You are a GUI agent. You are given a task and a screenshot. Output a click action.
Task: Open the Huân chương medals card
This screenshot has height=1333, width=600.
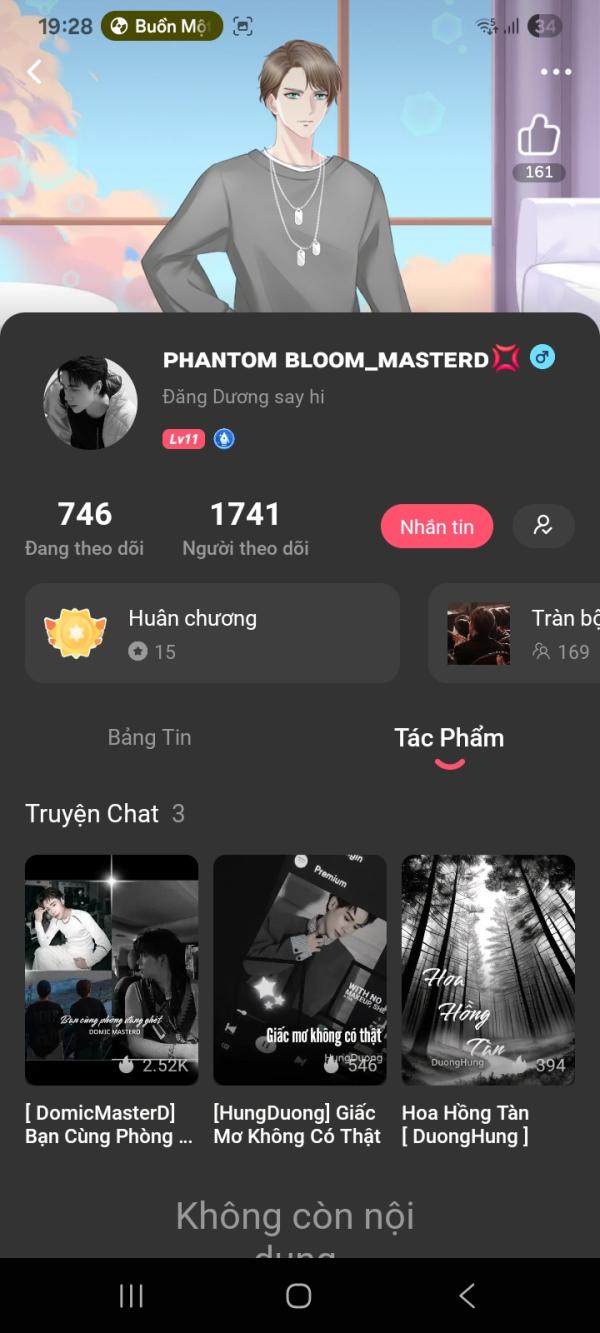tap(212, 633)
